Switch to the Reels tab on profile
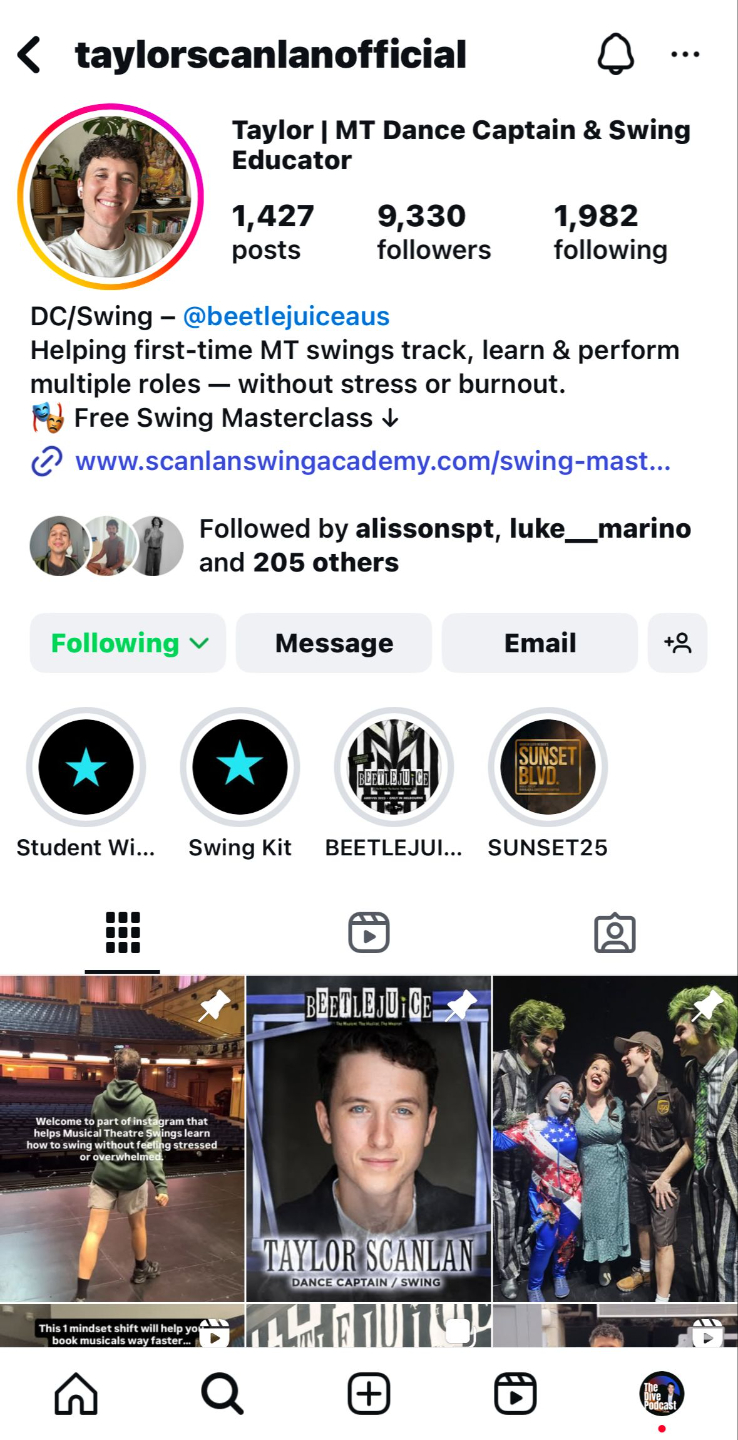The width and height of the screenshot is (738, 1440). click(368, 932)
